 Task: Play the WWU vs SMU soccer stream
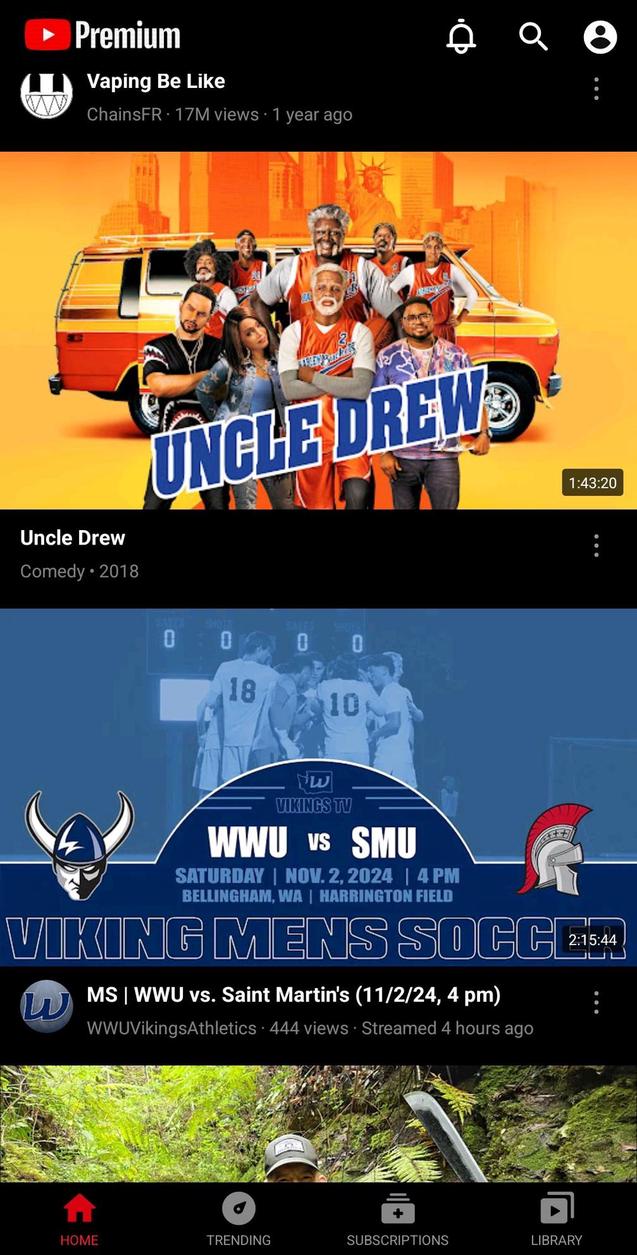click(318, 787)
